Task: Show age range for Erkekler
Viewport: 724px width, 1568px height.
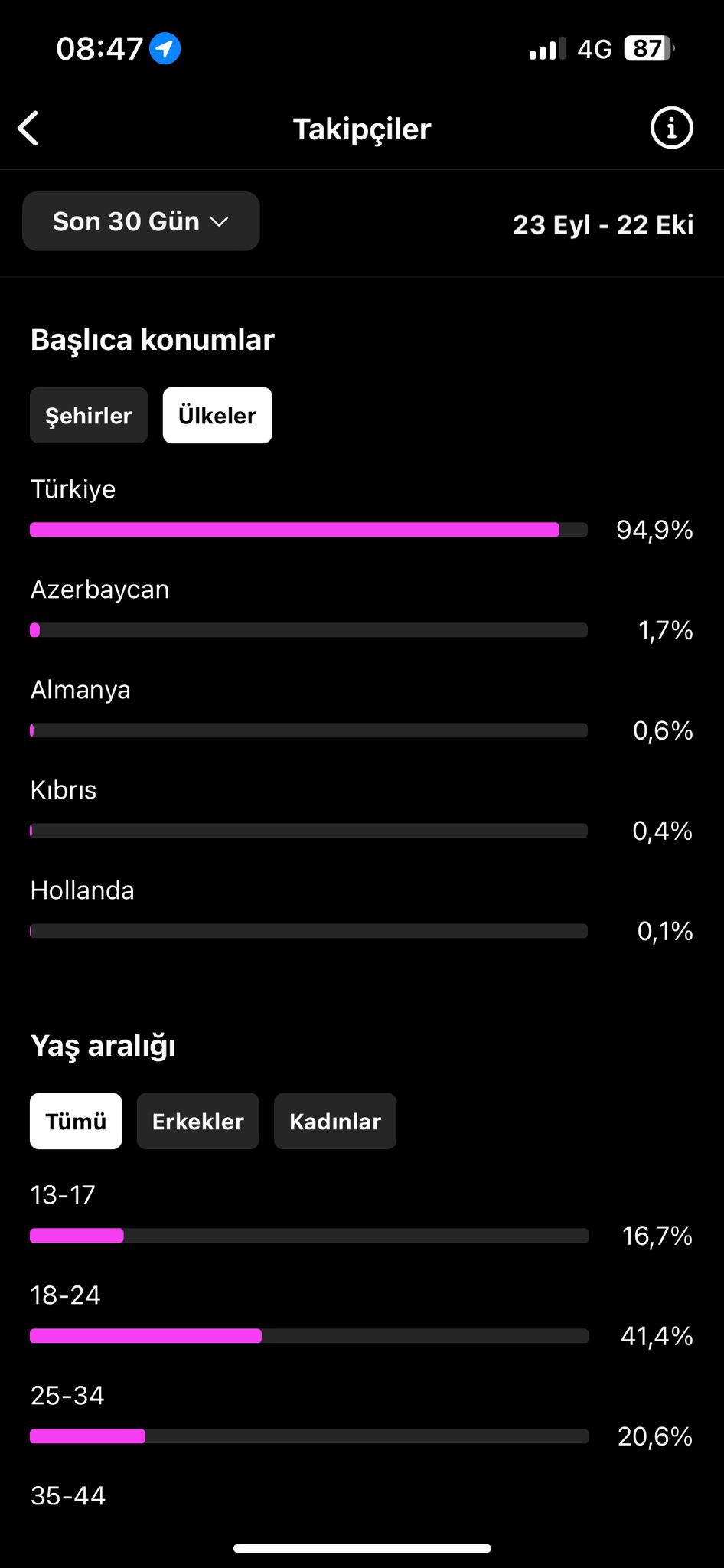Action: pyautogui.click(x=197, y=1121)
